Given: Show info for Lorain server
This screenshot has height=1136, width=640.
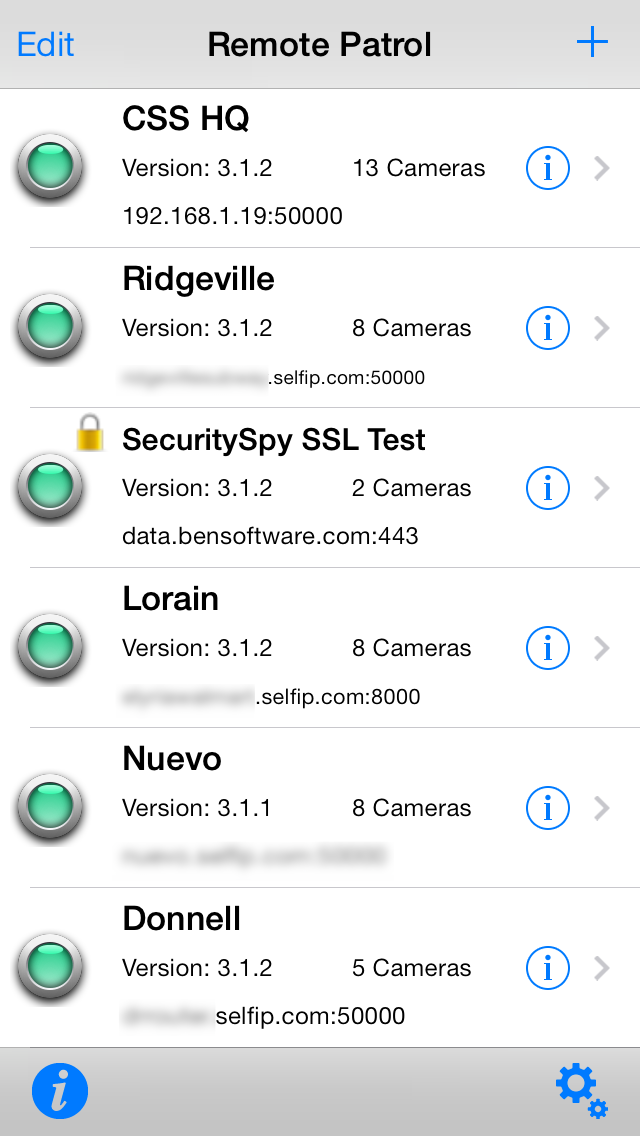Looking at the screenshot, I should pyautogui.click(x=547, y=648).
